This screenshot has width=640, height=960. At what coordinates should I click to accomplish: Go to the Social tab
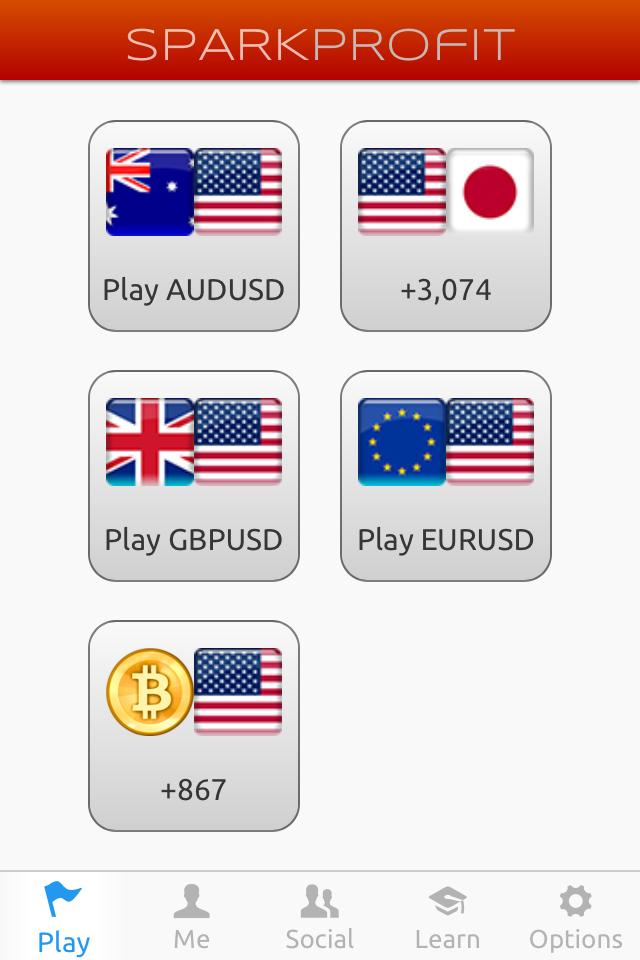pyautogui.click(x=319, y=916)
